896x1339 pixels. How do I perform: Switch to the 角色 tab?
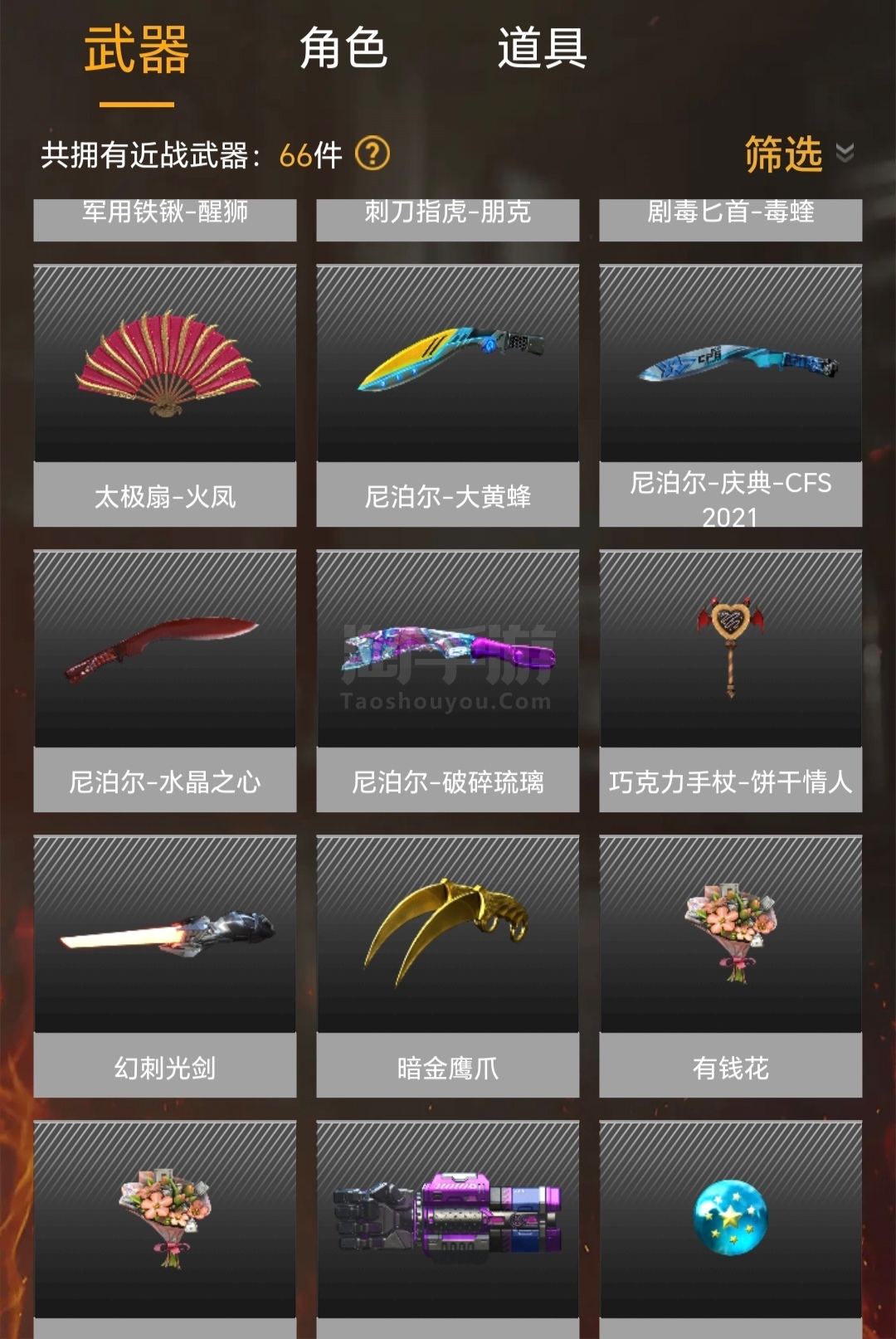coord(343,48)
